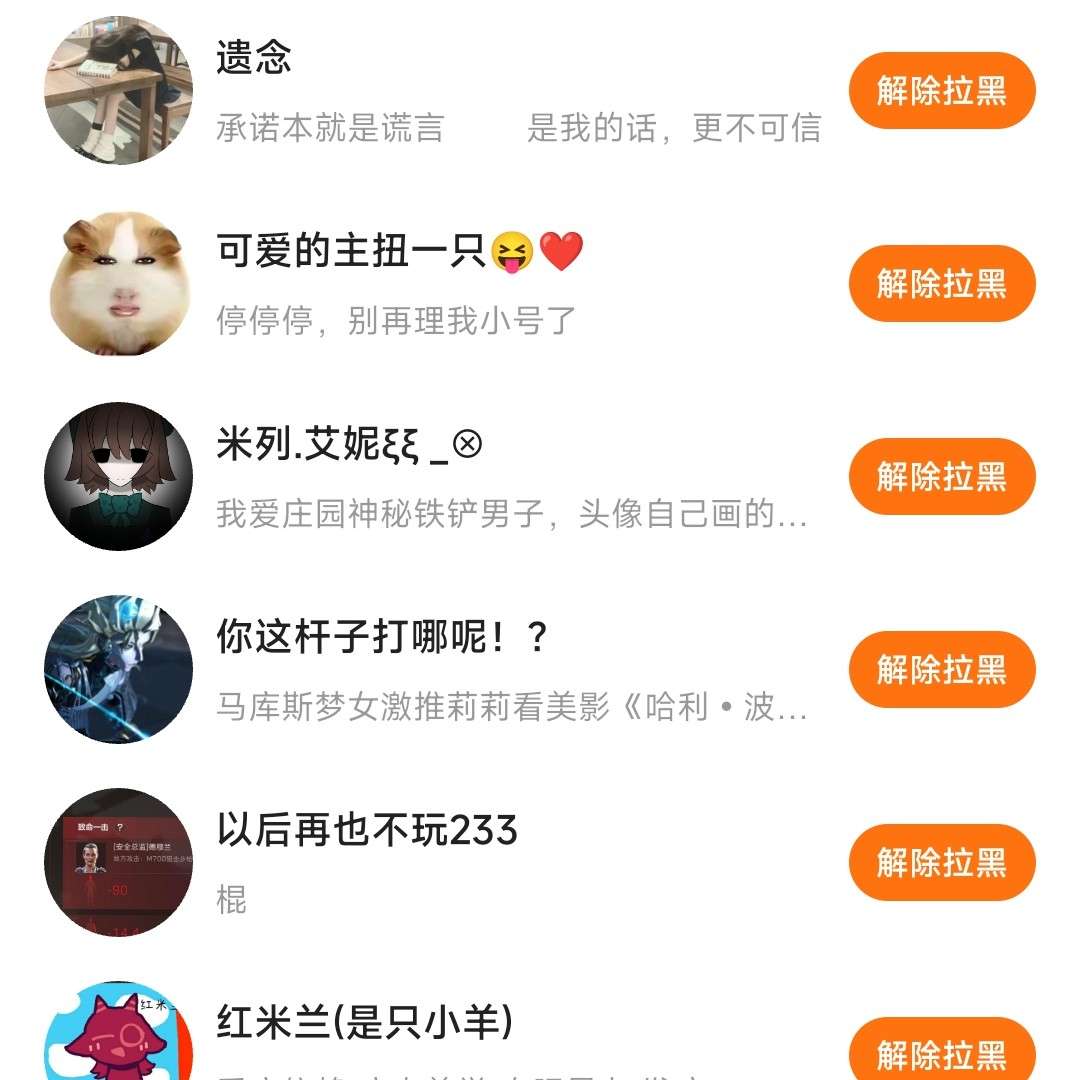Tap 解除拉黑 for 可爱的主扭一只
Screen dimensions: 1080x1080
point(941,284)
